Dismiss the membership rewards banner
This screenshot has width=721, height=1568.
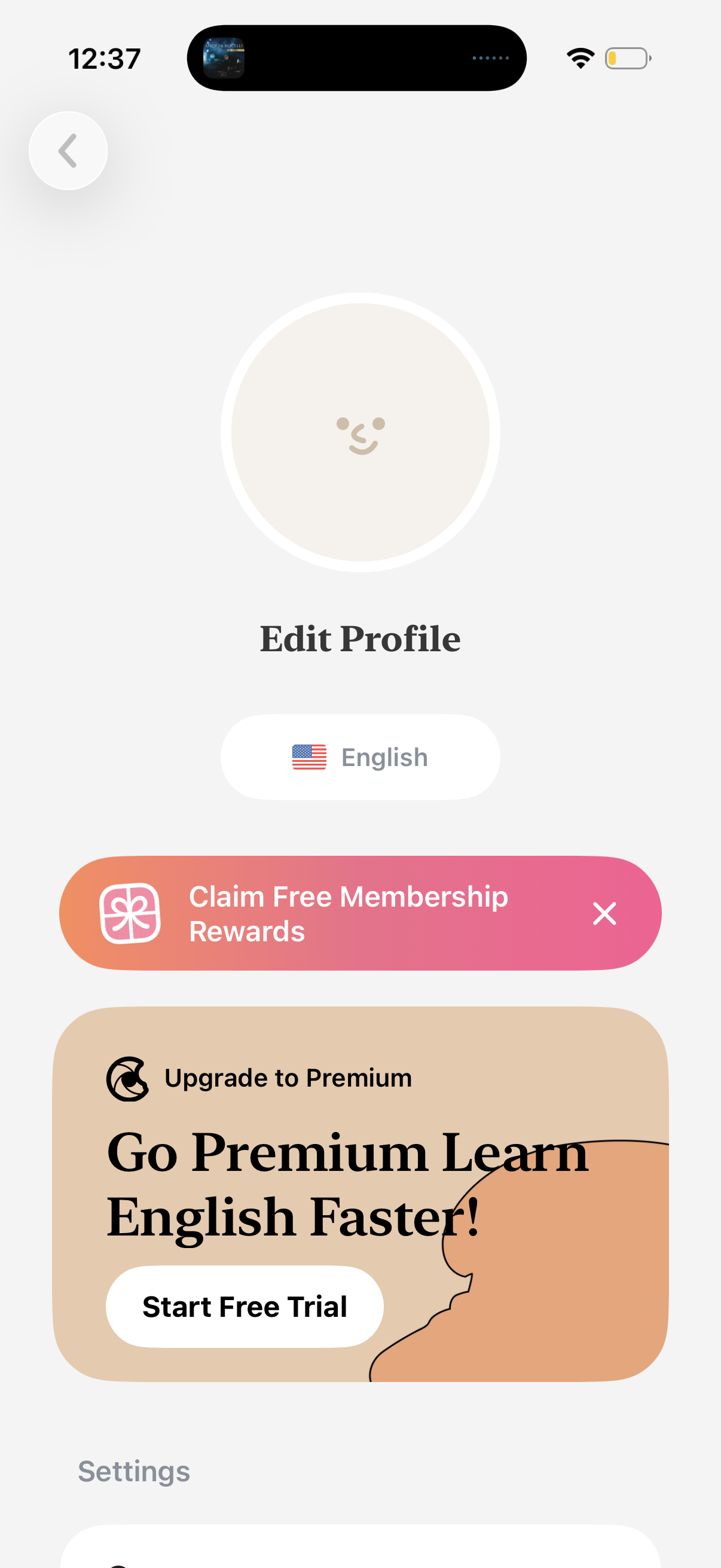(x=604, y=913)
